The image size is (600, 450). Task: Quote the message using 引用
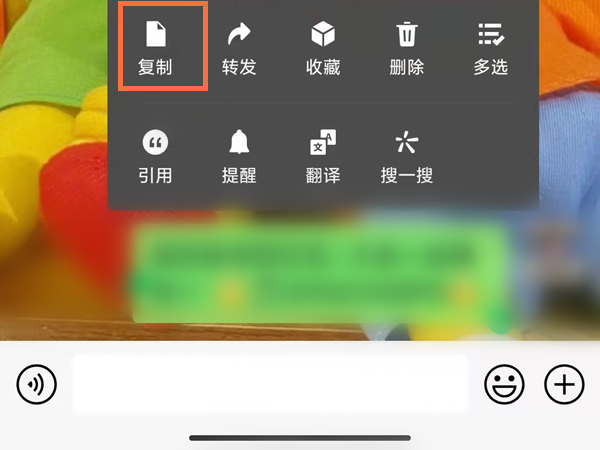tap(155, 155)
